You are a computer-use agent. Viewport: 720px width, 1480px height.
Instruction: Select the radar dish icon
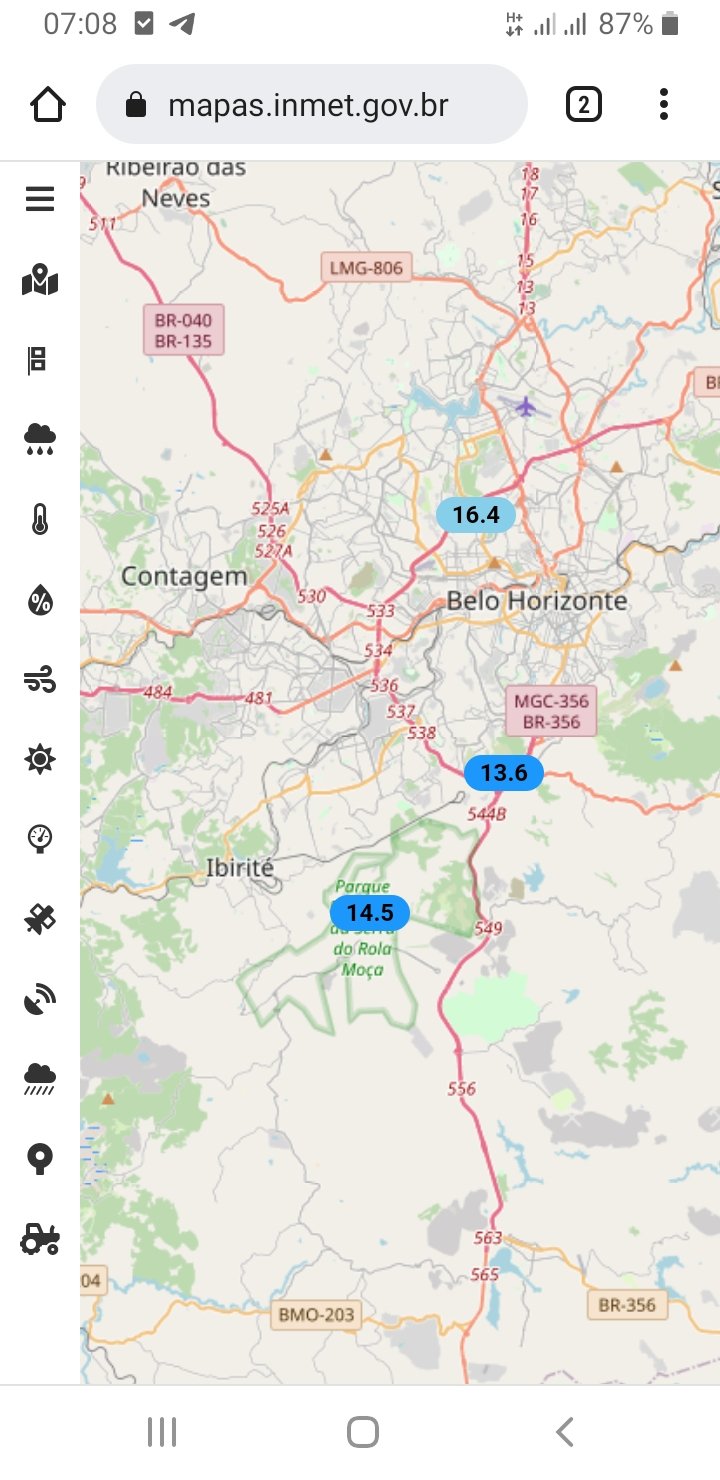tap(40, 999)
